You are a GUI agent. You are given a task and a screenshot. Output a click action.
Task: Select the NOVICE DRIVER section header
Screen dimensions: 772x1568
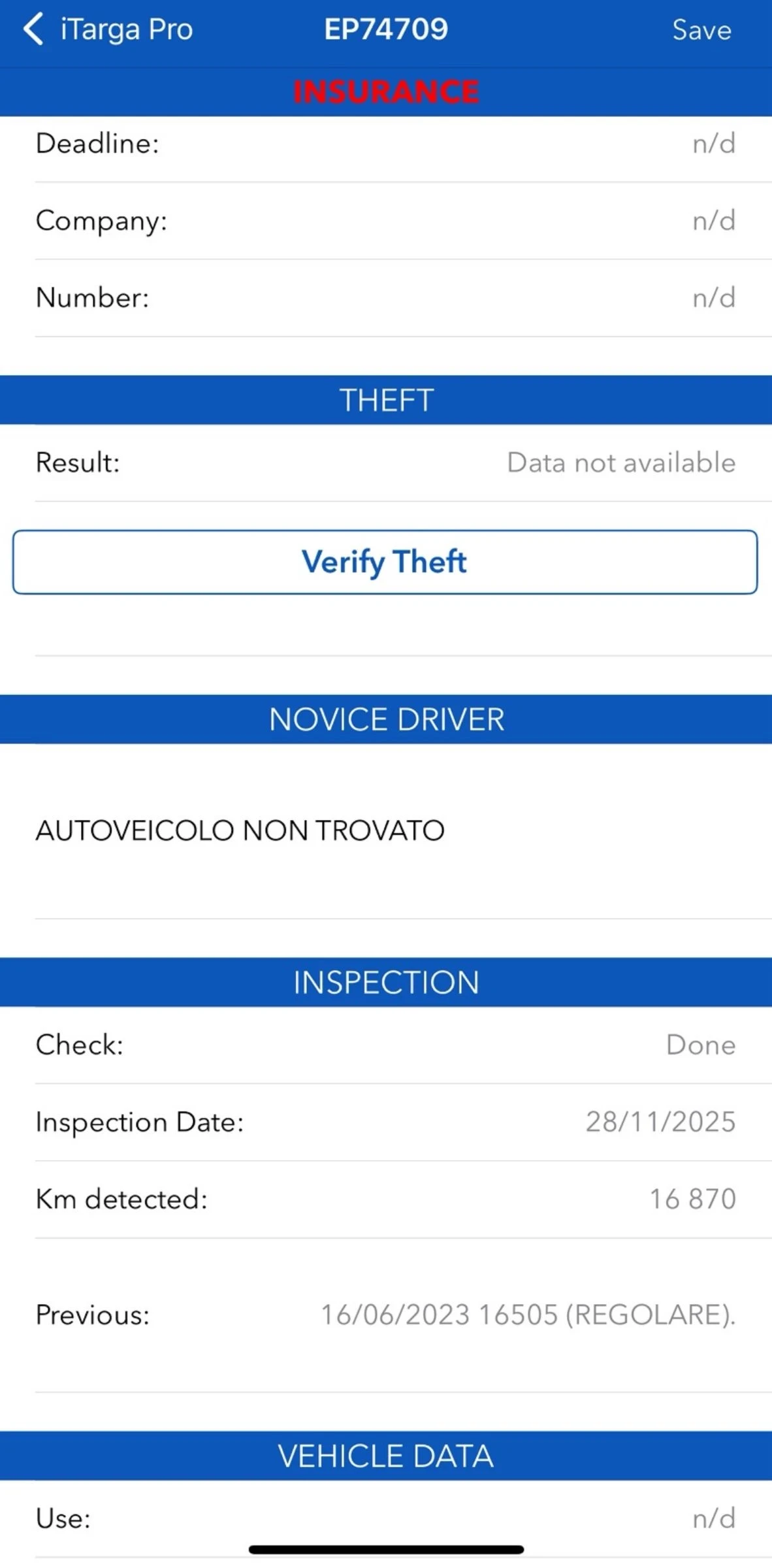pyautogui.click(x=386, y=719)
